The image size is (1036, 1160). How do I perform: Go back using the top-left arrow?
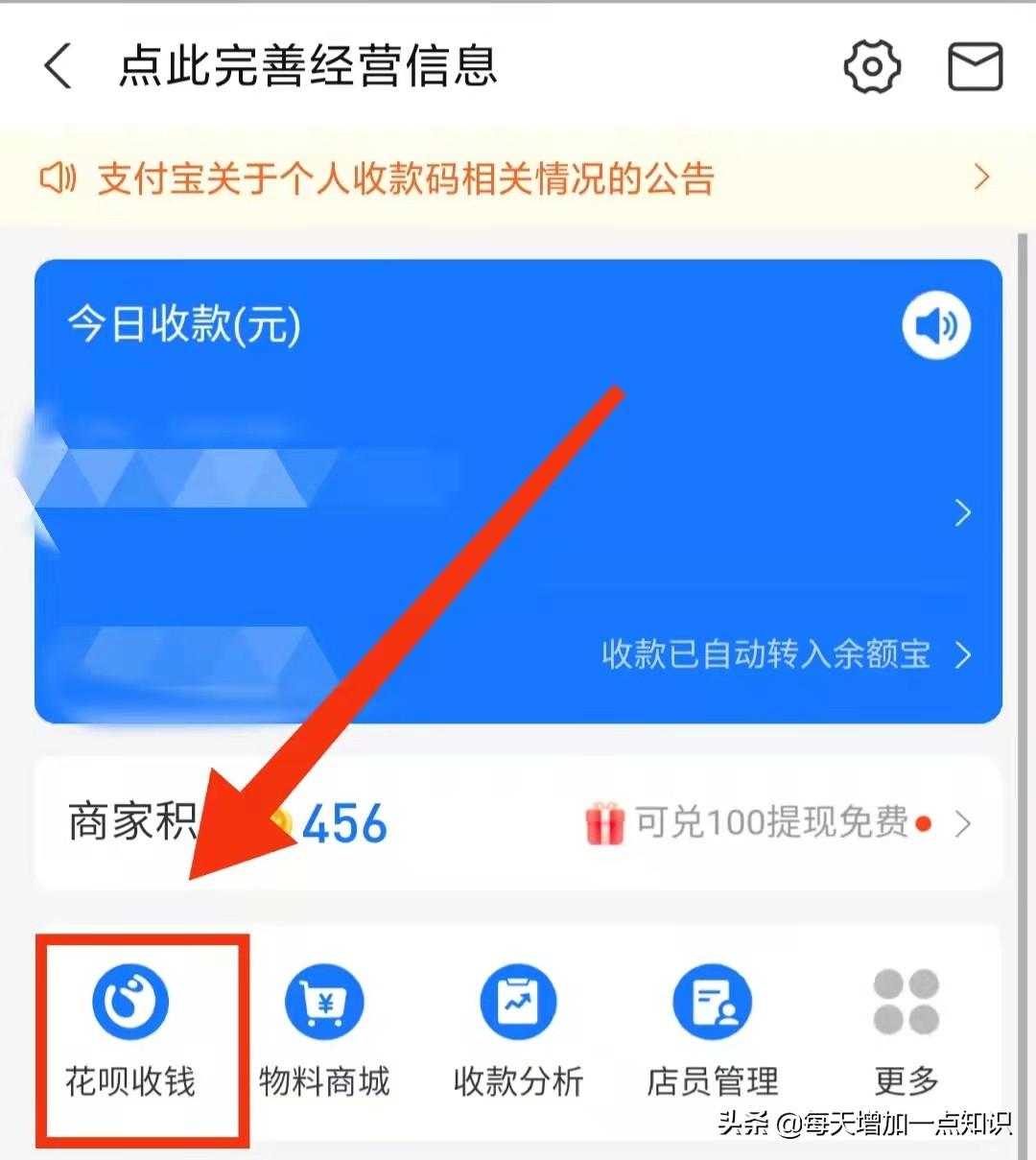click(59, 66)
